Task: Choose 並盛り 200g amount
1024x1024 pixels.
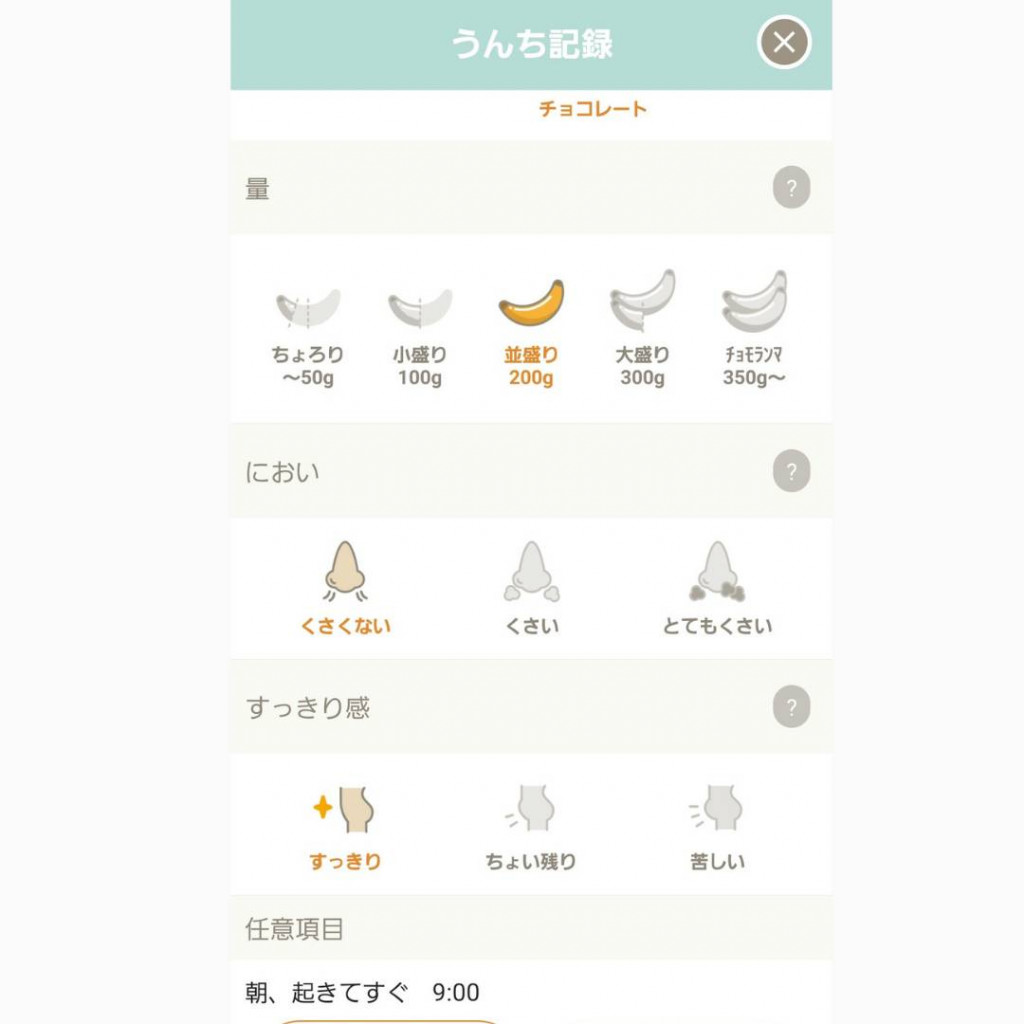Action: click(x=531, y=330)
